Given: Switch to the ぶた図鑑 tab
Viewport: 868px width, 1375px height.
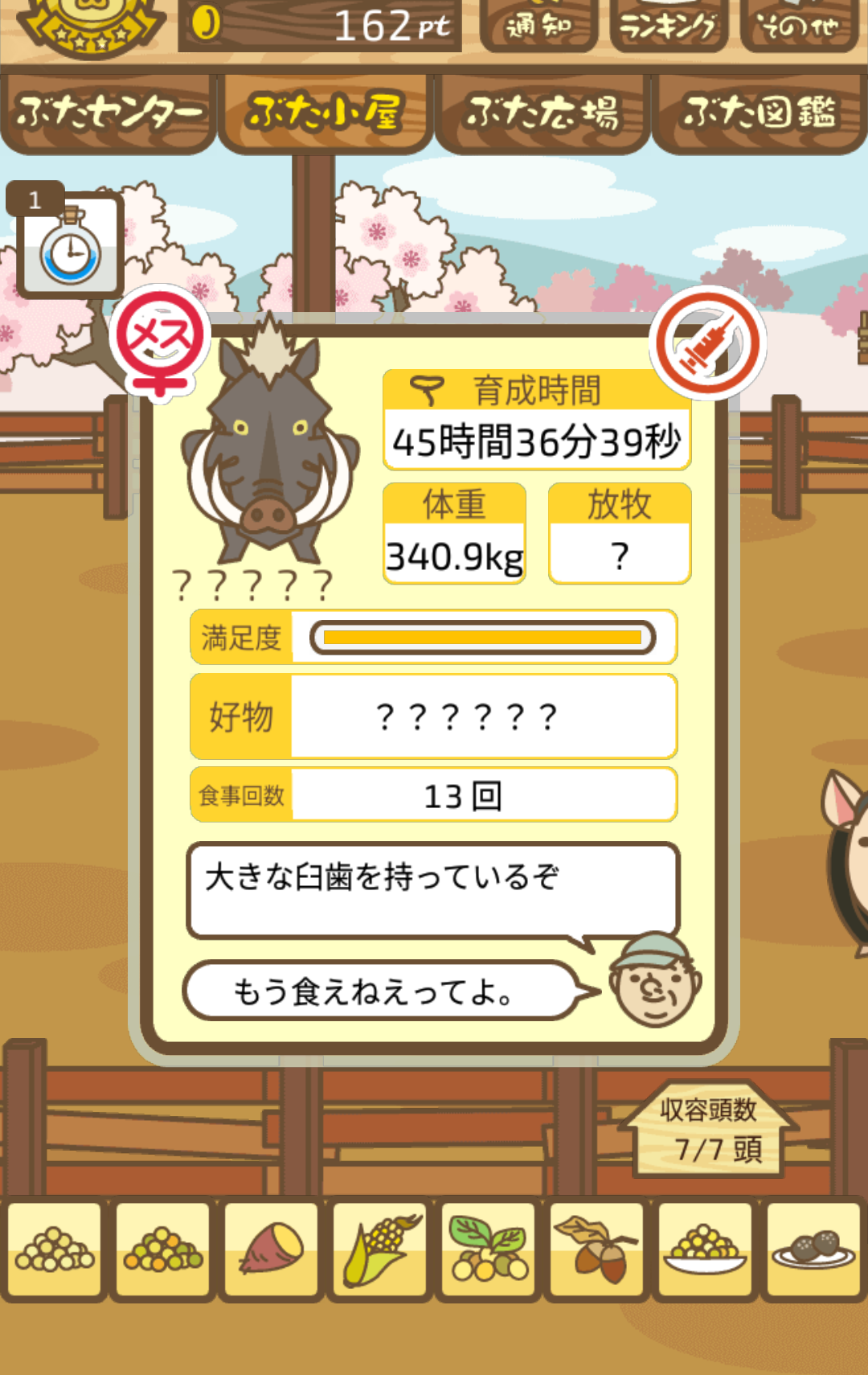Looking at the screenshot, I should [759, 113].
